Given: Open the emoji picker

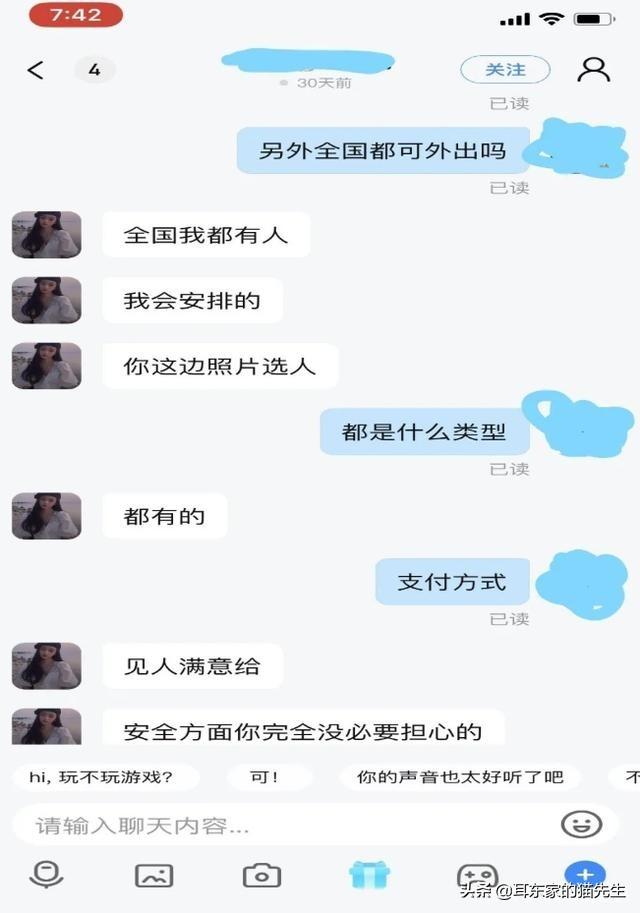Looking at the screenshot, I should pyautogui.click(x=581, y=824).
